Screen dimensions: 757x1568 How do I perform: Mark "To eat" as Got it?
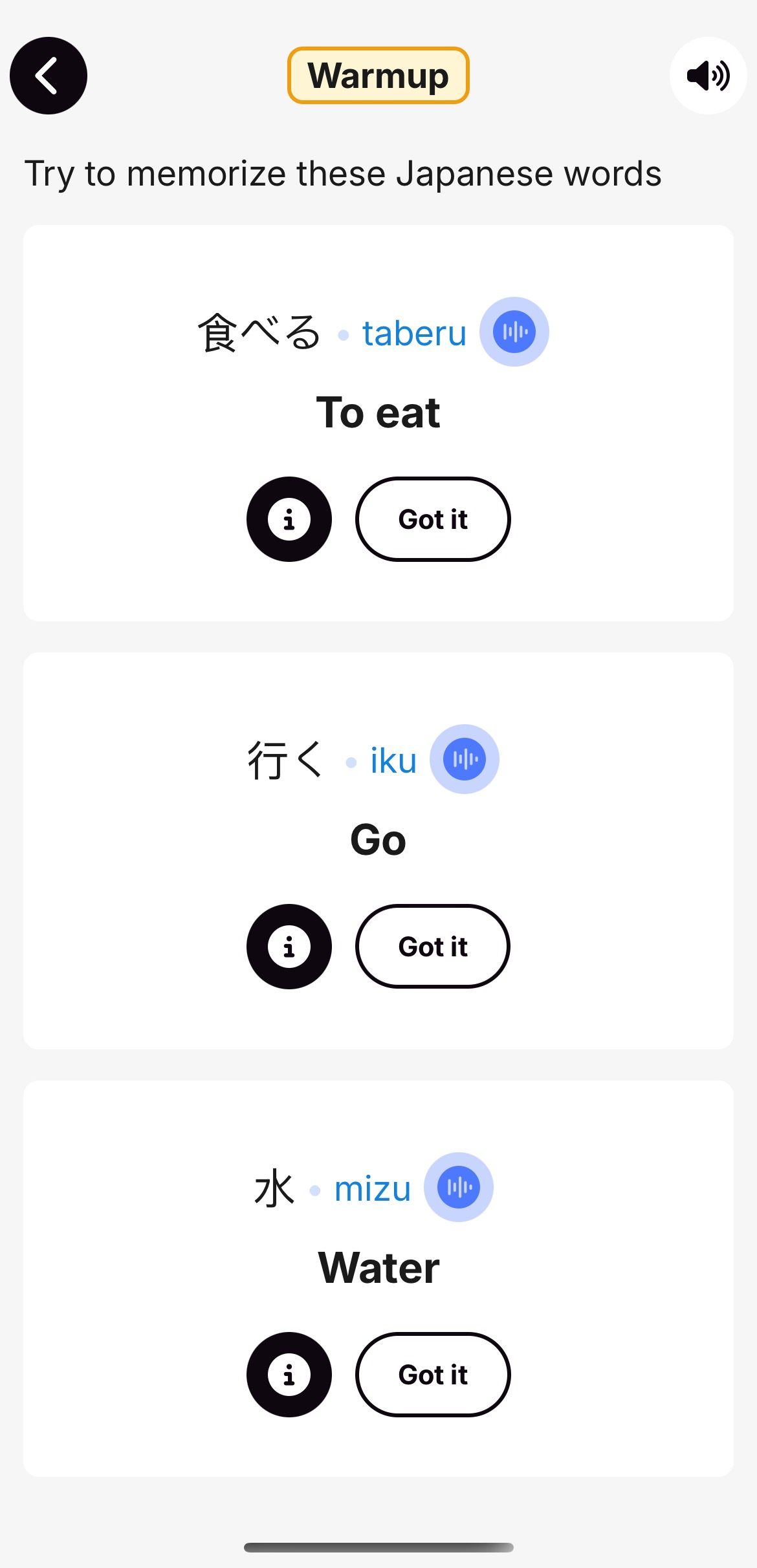433,519
